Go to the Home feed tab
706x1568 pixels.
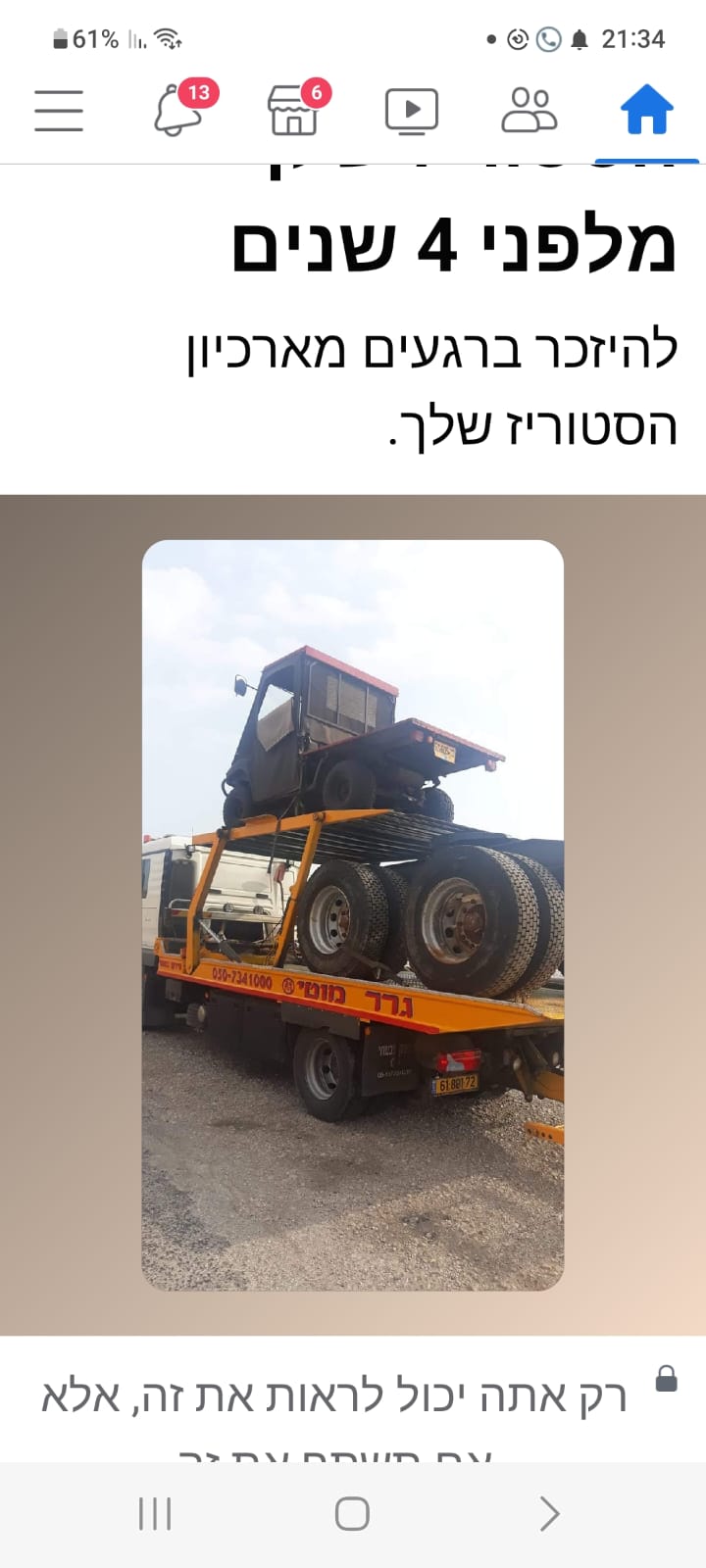point(646,110)
